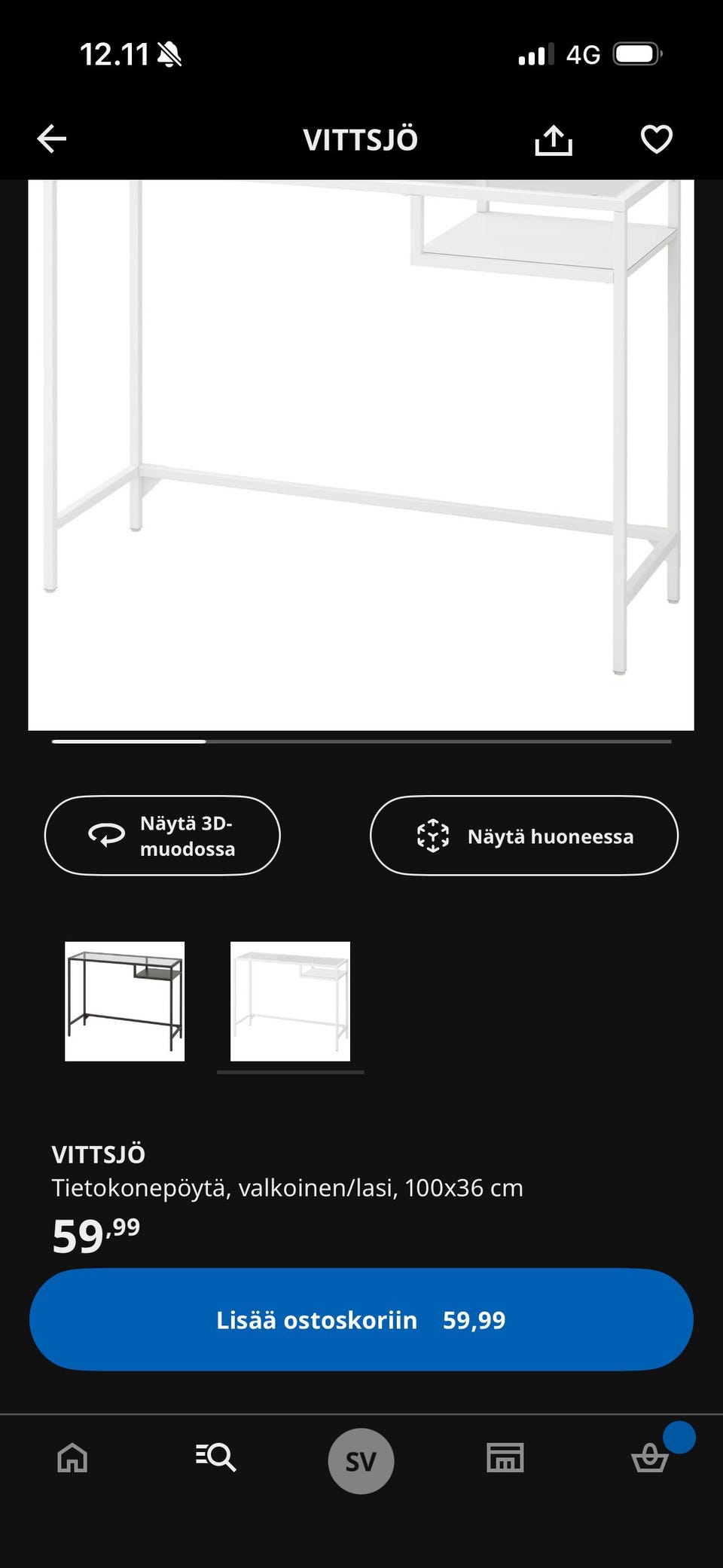The image size is (723, 1568).
Task: Tap Näytä 3D-muodossa button
Action: 163,836
